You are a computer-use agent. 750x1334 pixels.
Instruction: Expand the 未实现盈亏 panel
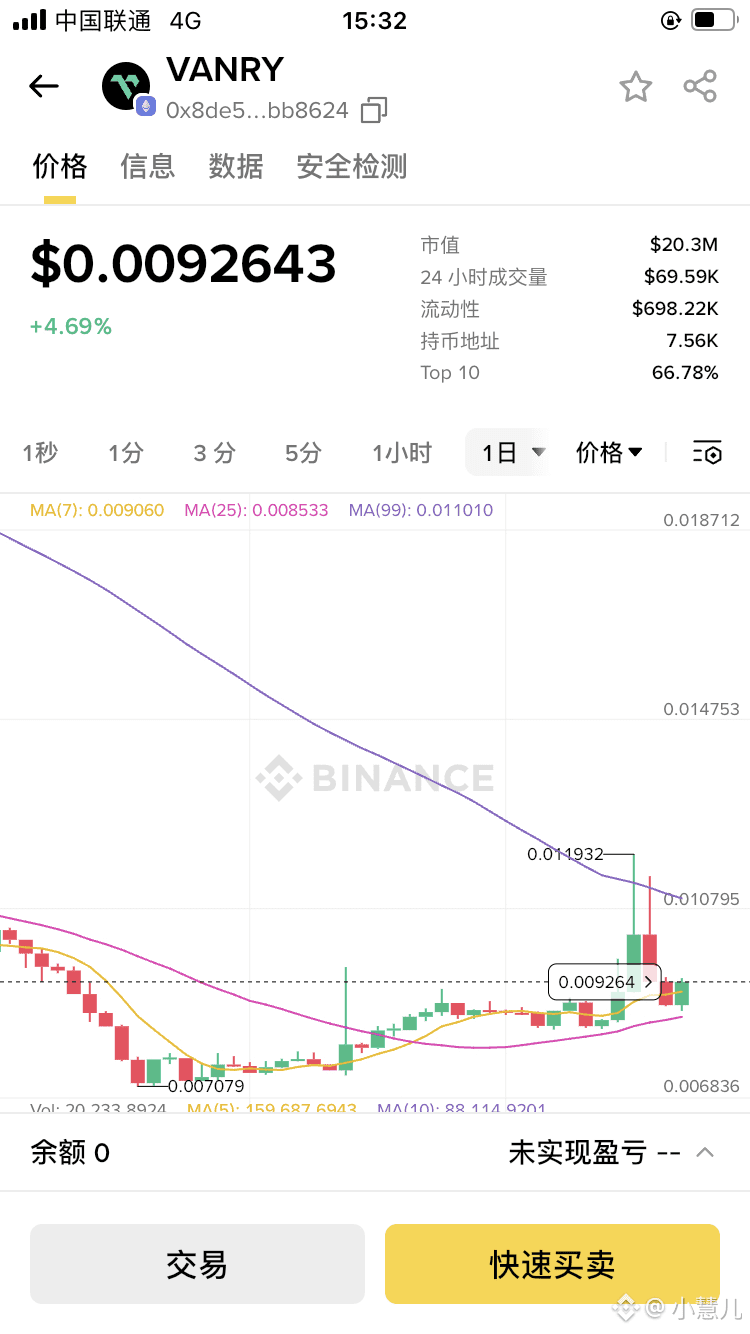pyautogui.click(x=704, y=1152)
